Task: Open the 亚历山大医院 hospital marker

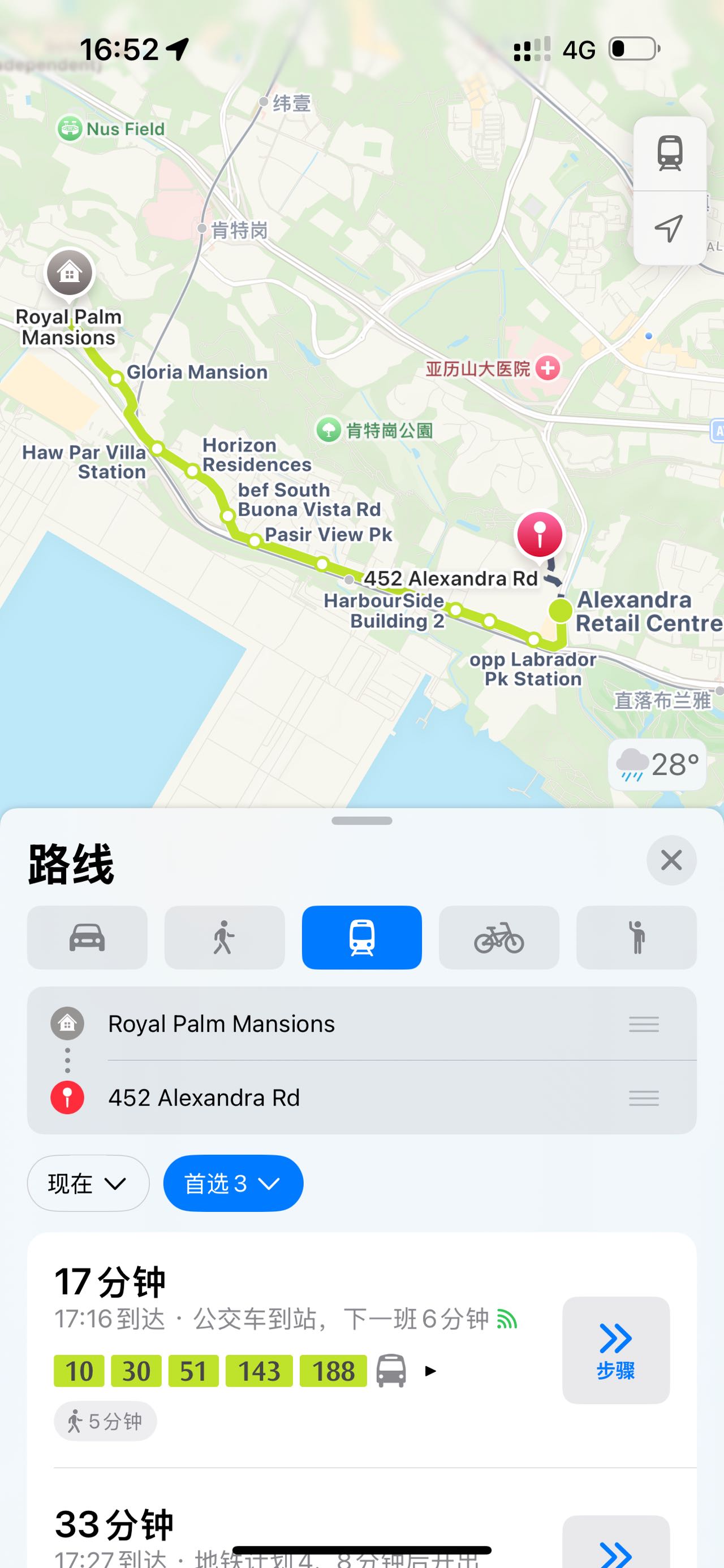Action: pyautogui.click(x=548, y=369)
